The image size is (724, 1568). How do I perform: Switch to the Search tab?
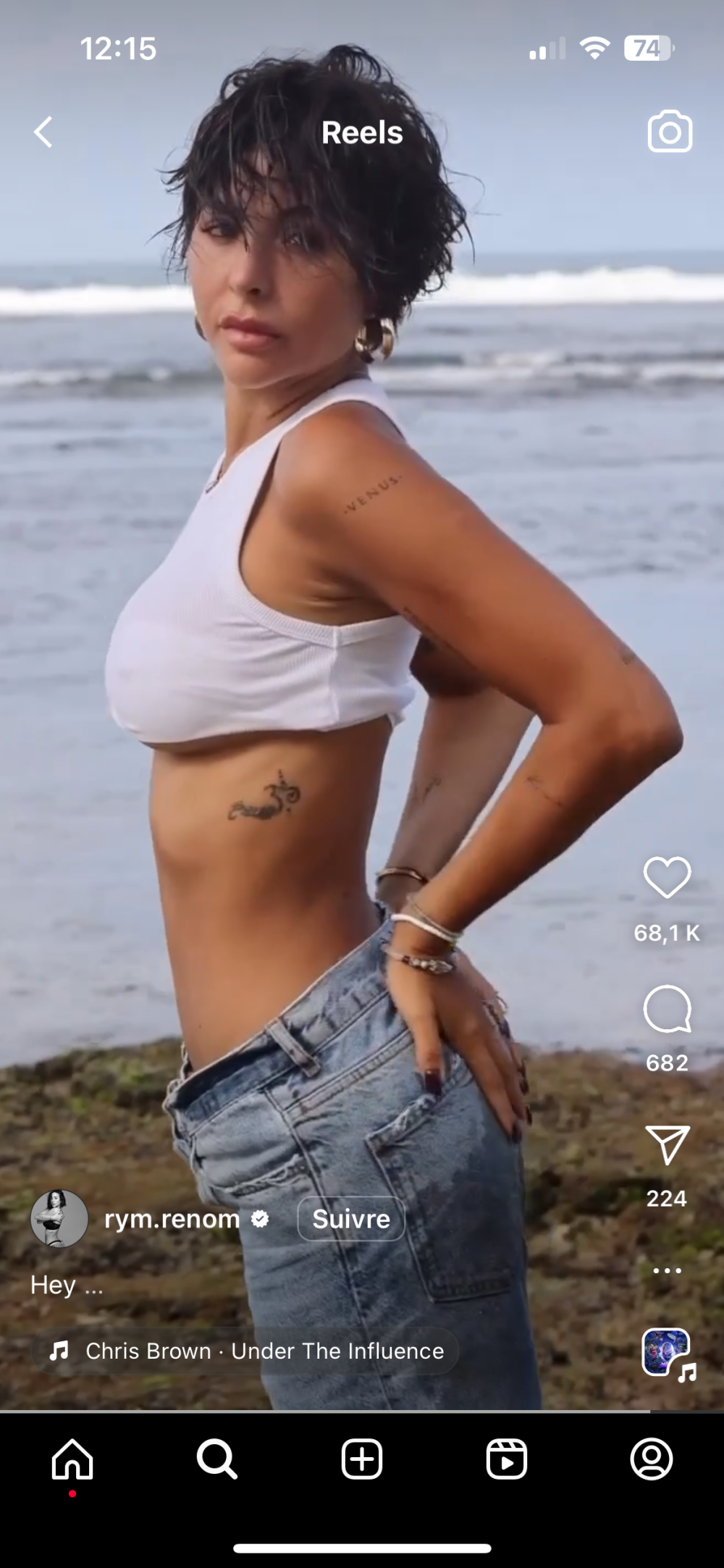tap(216, 1459)
